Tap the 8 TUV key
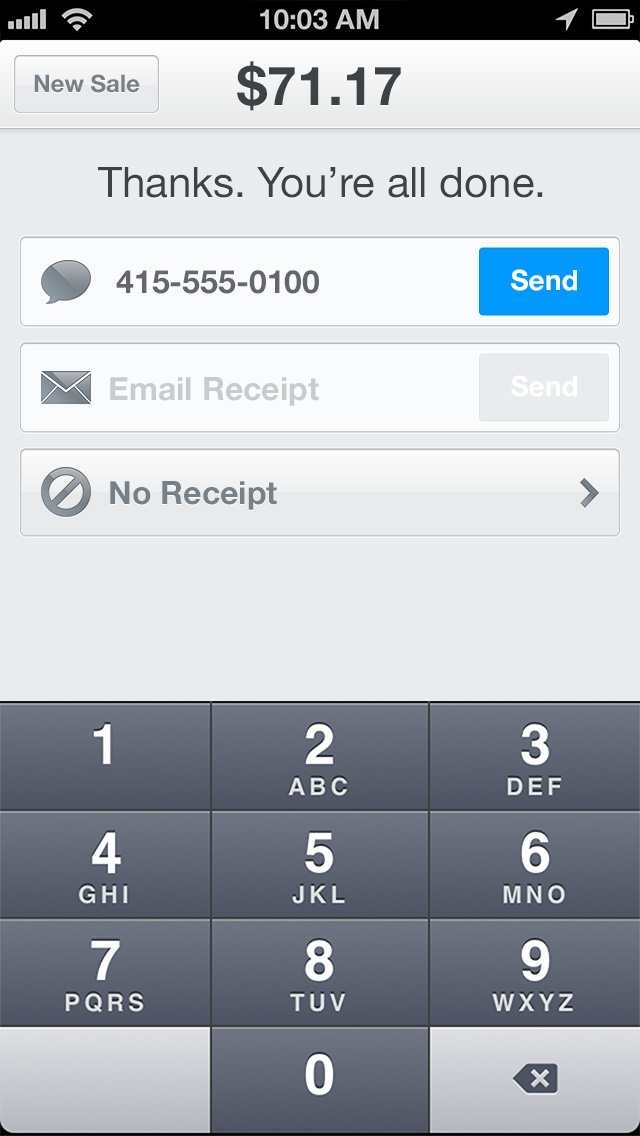 [x=319, y=973]
